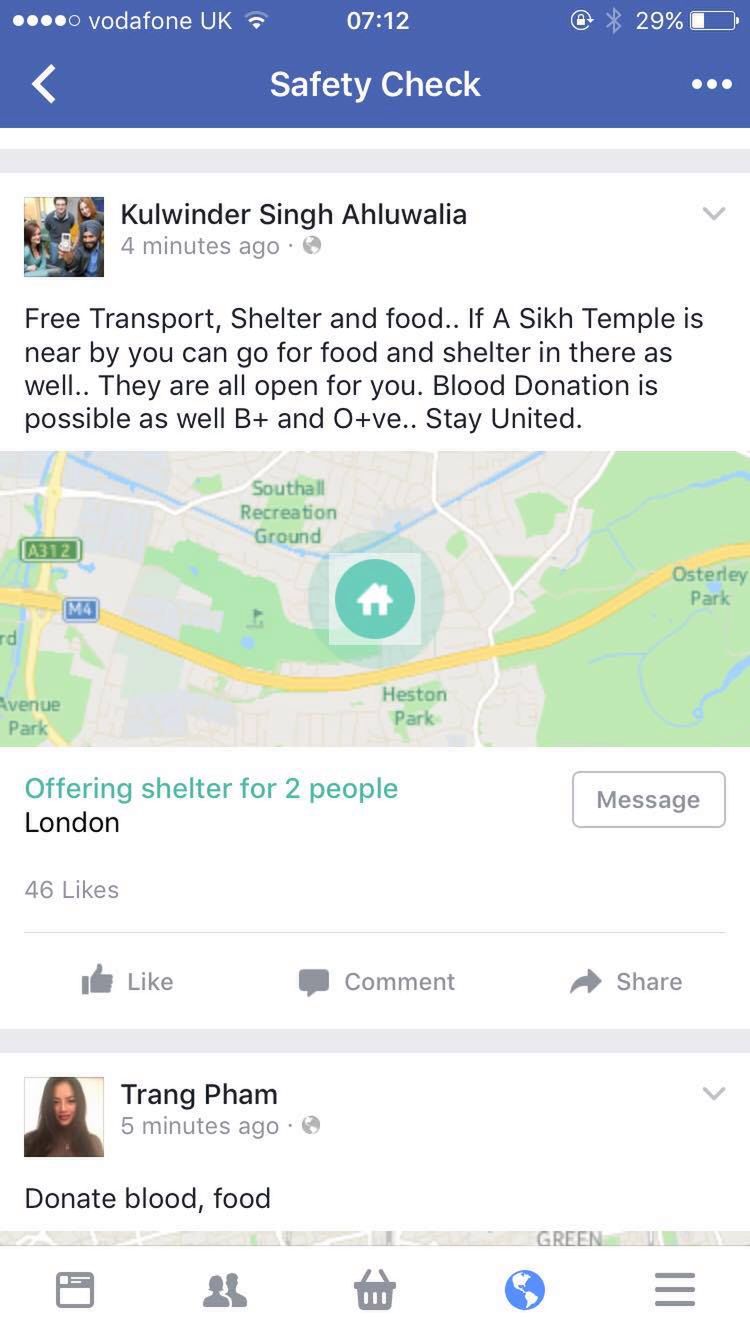Open Trang Pham's profile
The image size is (750, 1334).
(x=199, y=1094)
